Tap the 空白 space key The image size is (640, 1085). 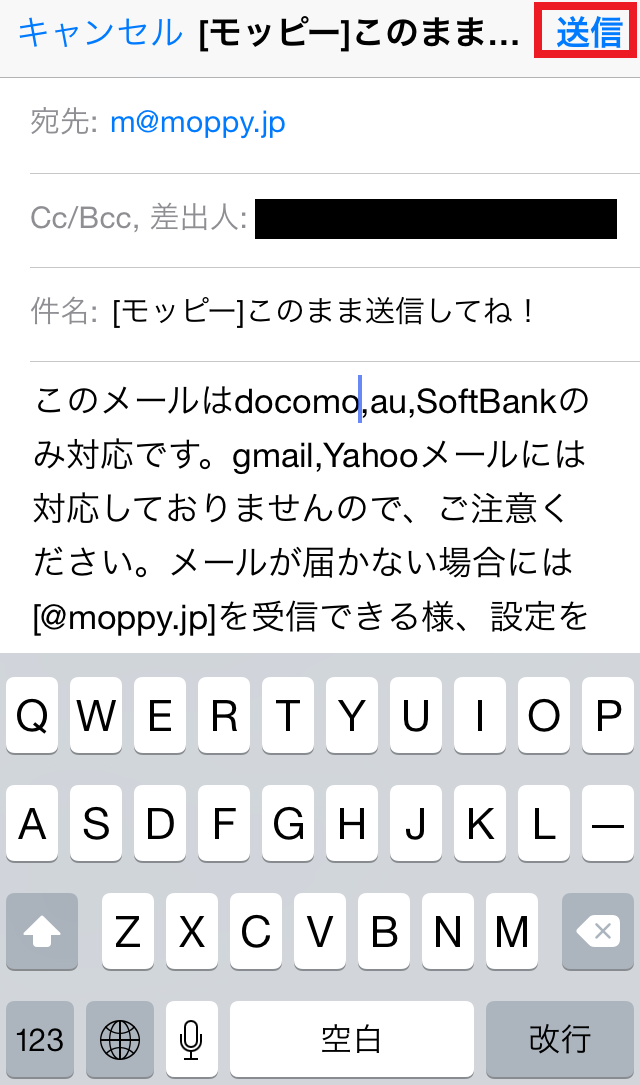click(351, 1040)
